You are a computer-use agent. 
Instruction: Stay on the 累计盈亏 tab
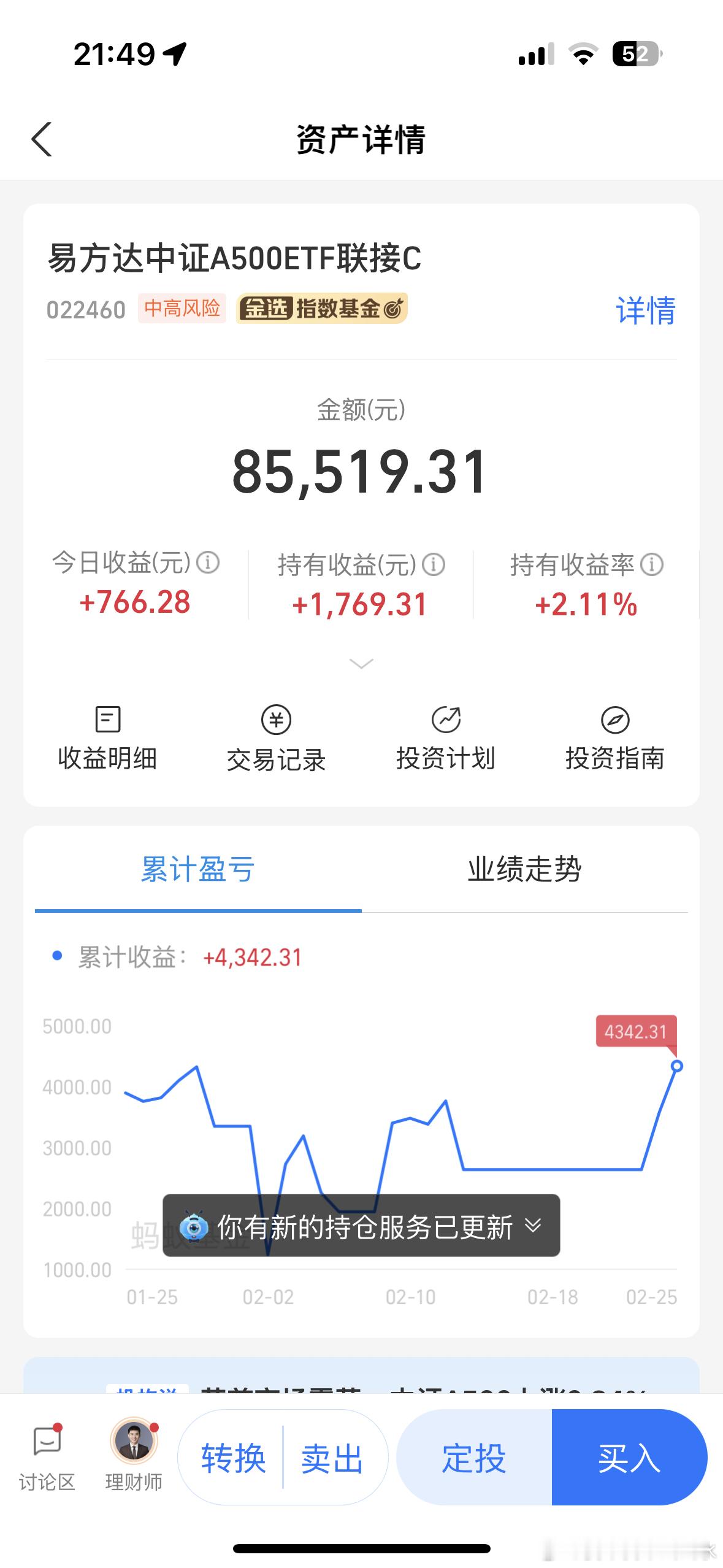click(197, 869)
